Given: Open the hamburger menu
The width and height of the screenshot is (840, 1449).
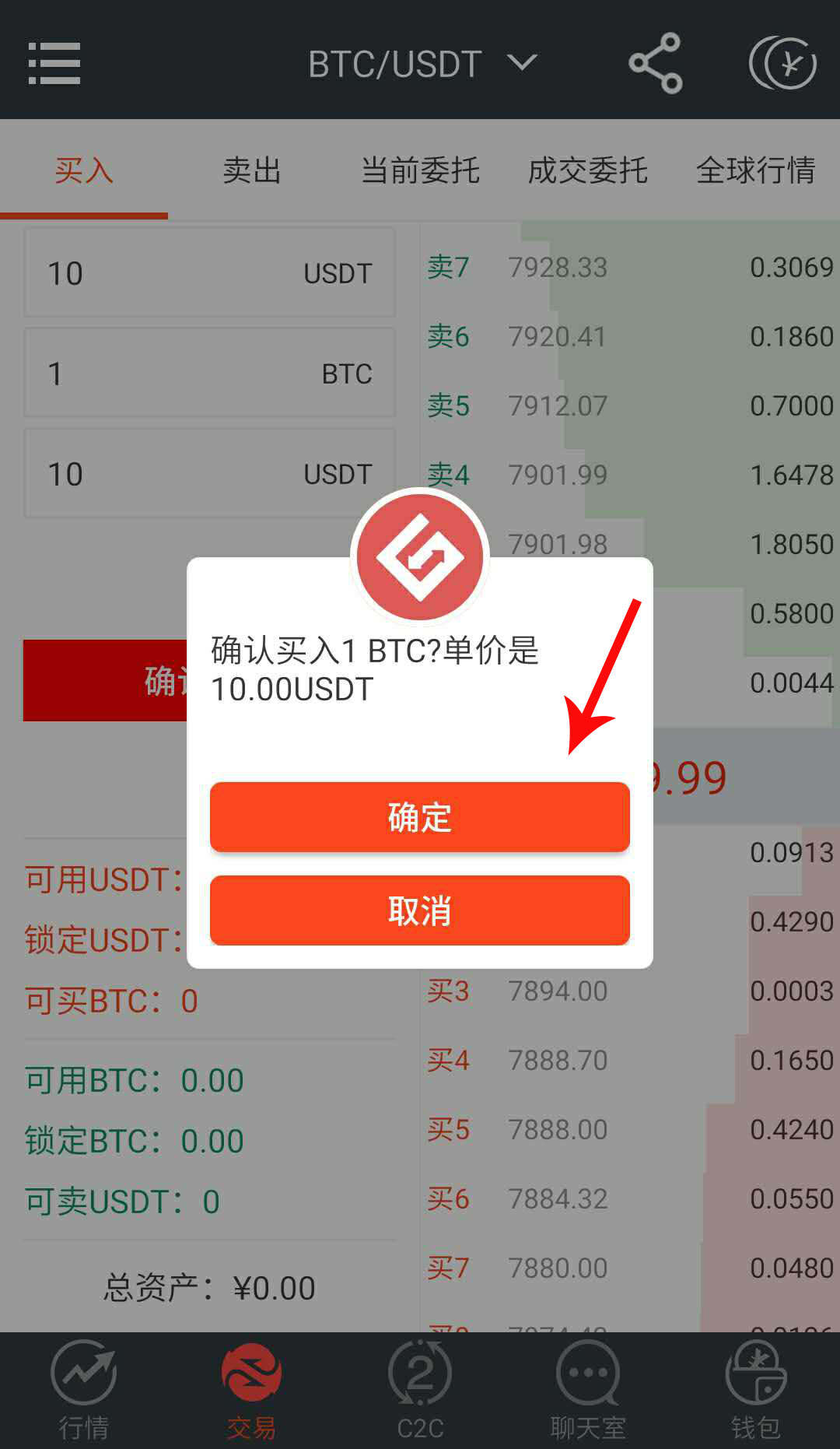Looking at the screenshot, I should click(x=54, y=63).
